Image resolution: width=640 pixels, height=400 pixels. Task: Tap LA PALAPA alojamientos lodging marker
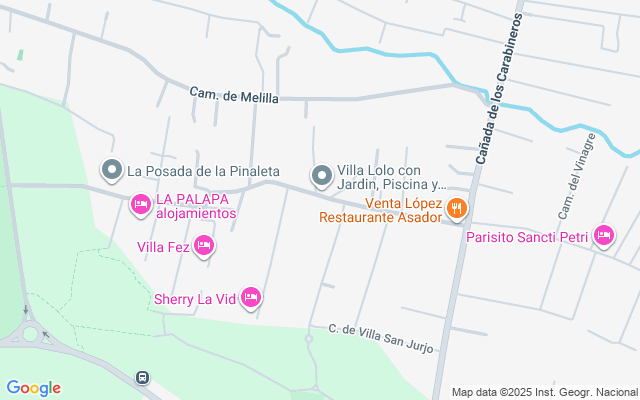141,205
